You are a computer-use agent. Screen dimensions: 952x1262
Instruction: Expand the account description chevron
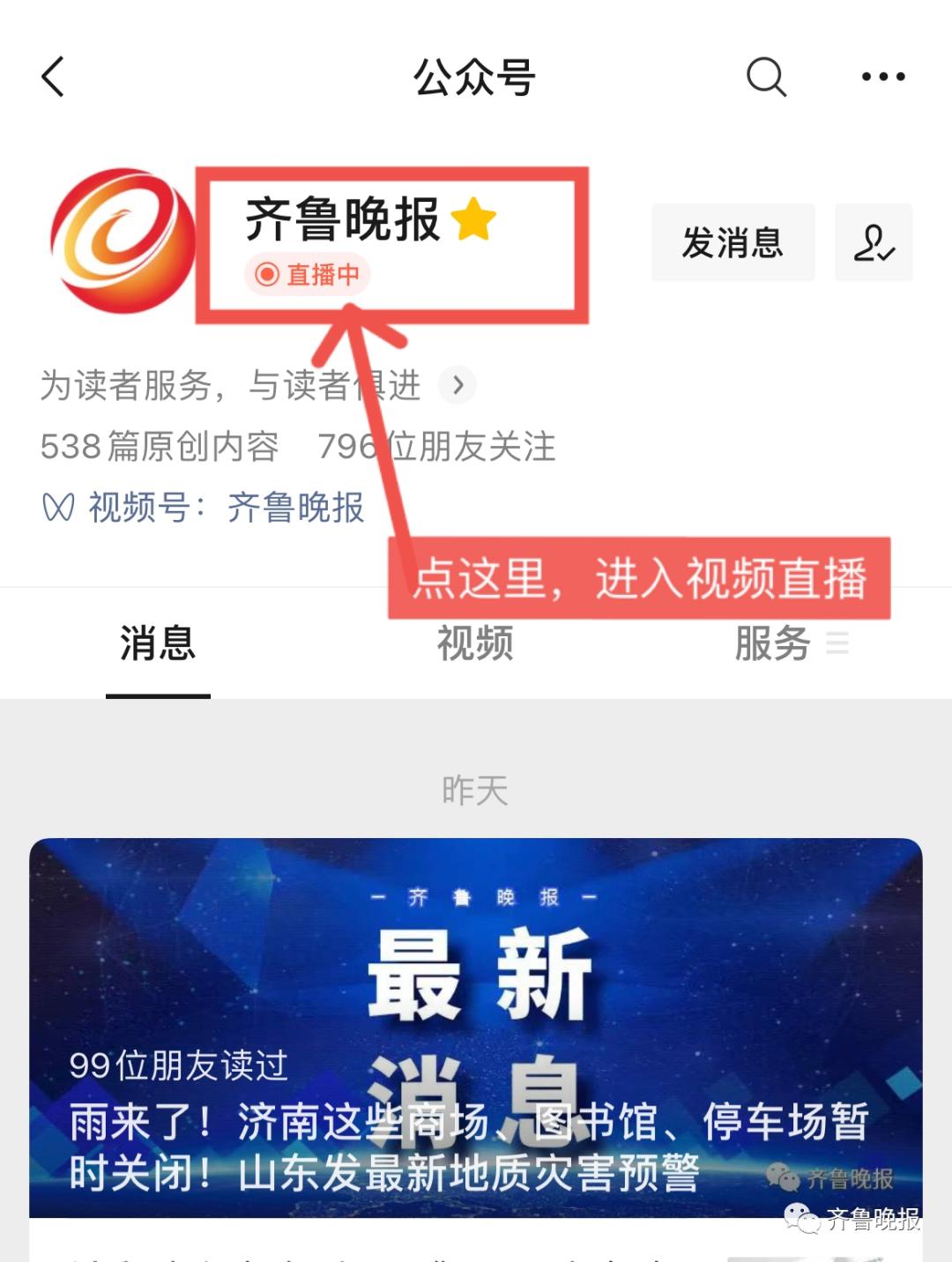pos(457,385)
